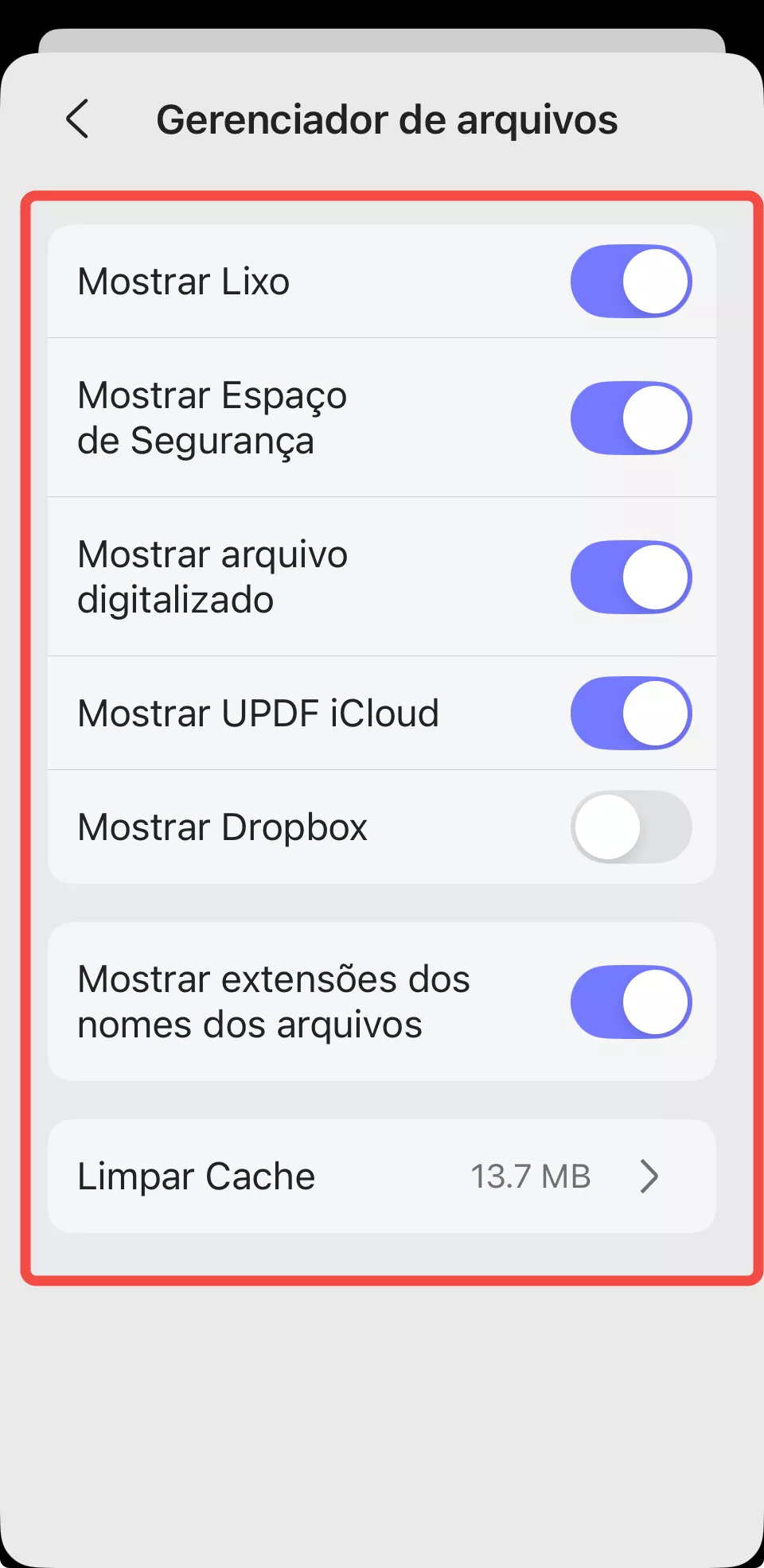The width and height of the screenshot is (764, 1568).
Task: Enable the Mostrar Dropbox switch
Action: click(x=631, y=827)
